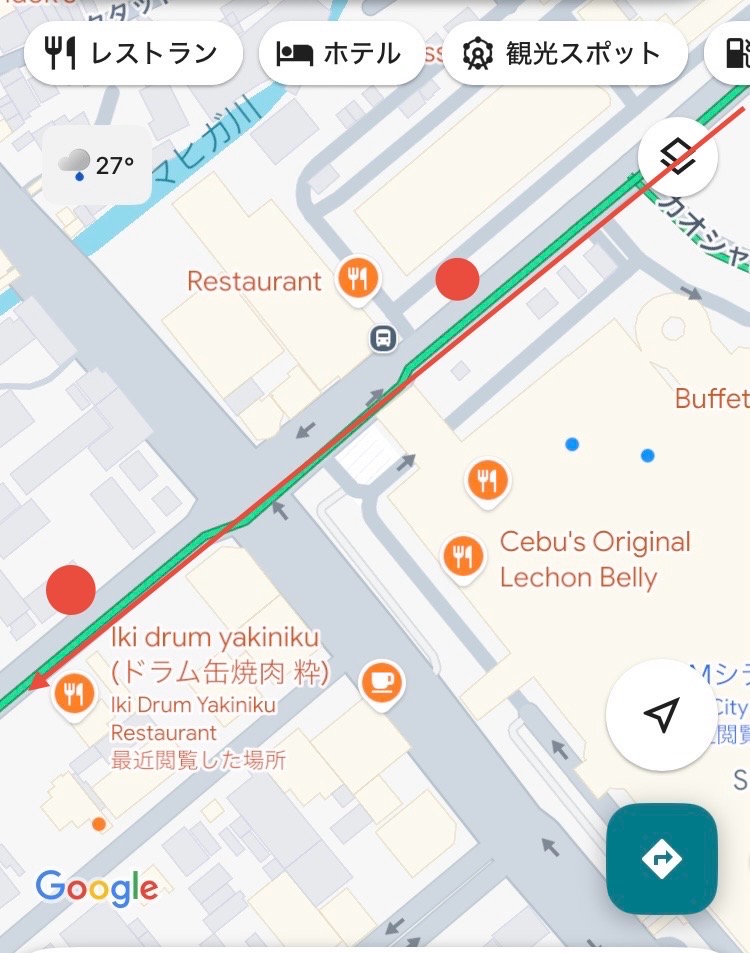750x953 pixels.
Task: Open the map layers button
Action: tap(677, 157)
